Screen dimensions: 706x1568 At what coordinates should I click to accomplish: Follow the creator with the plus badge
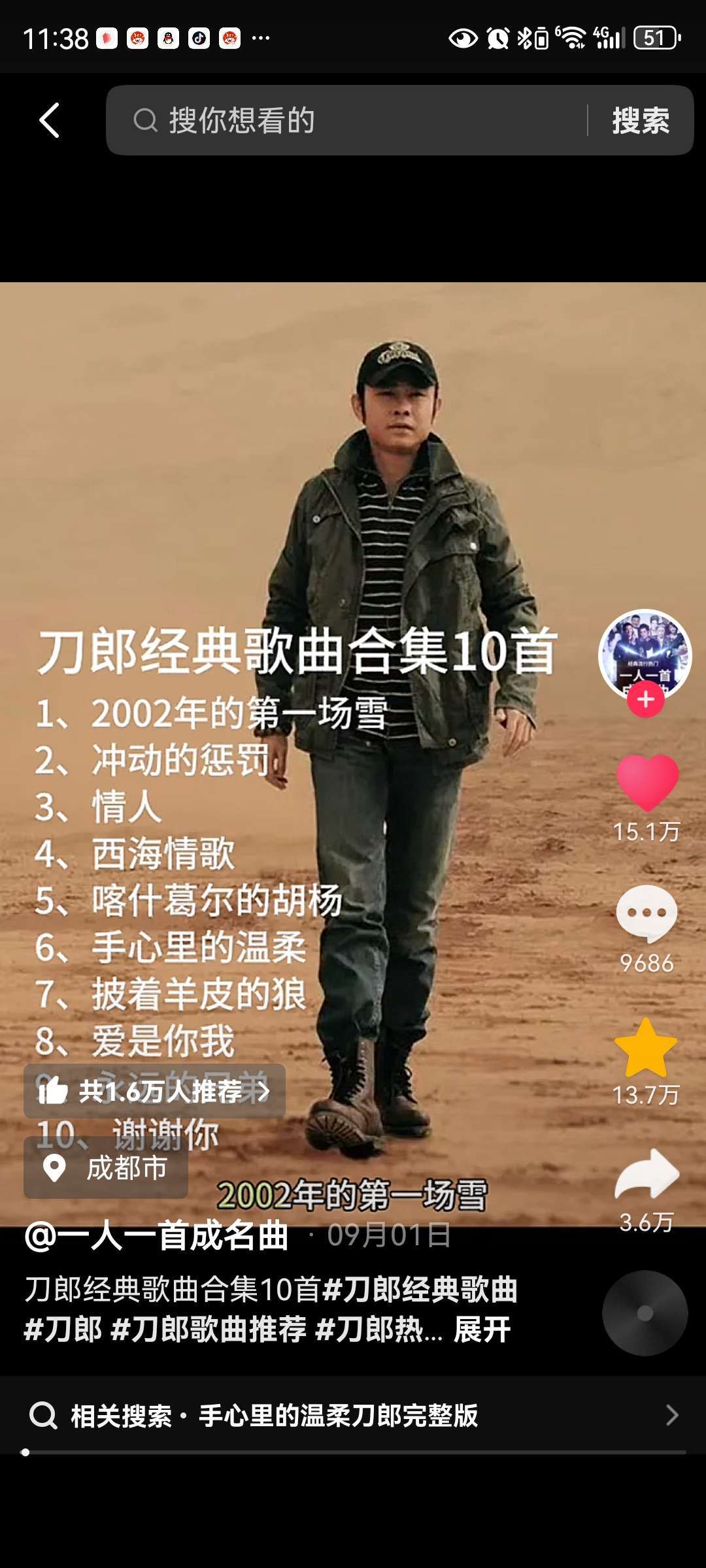click(x=646, y=700)
